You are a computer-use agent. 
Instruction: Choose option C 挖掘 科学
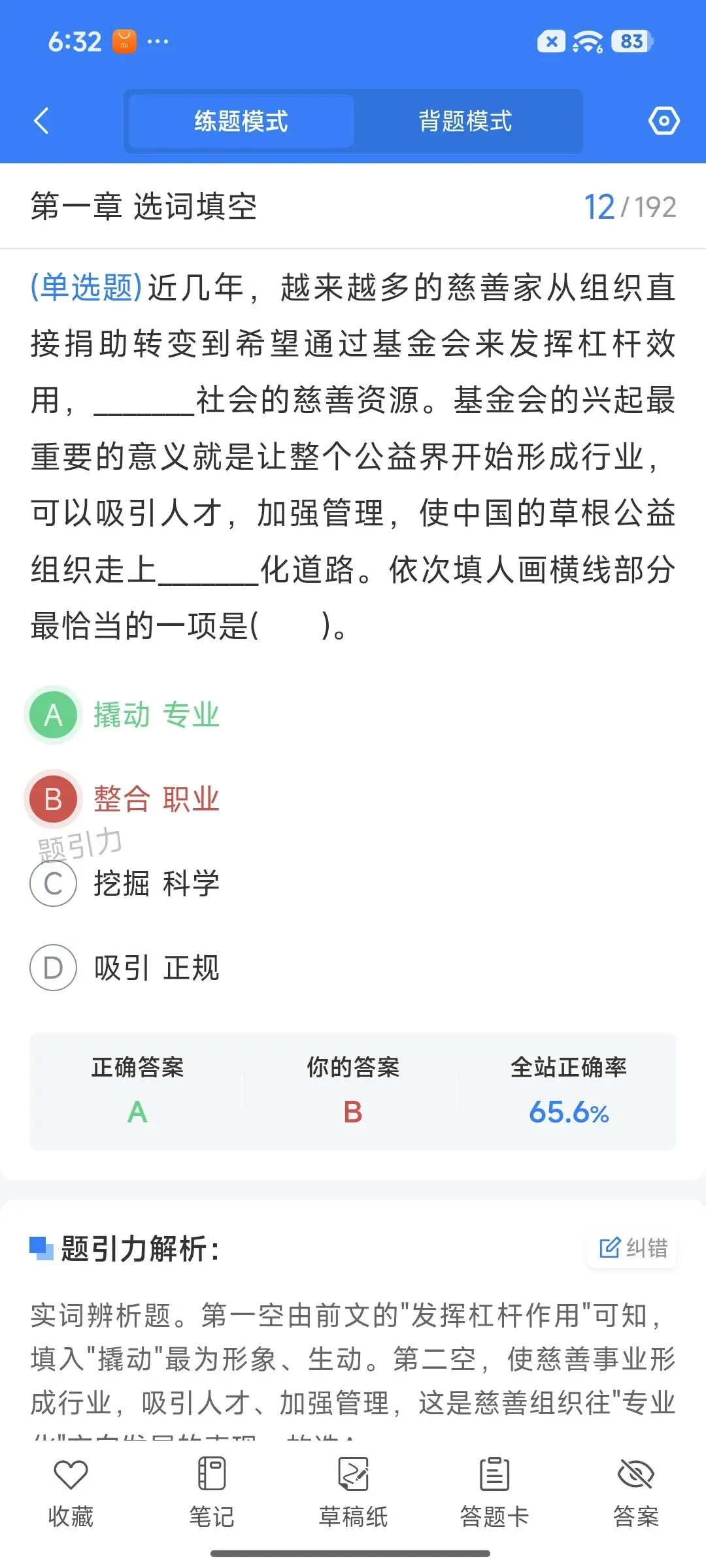pos(124,883)
